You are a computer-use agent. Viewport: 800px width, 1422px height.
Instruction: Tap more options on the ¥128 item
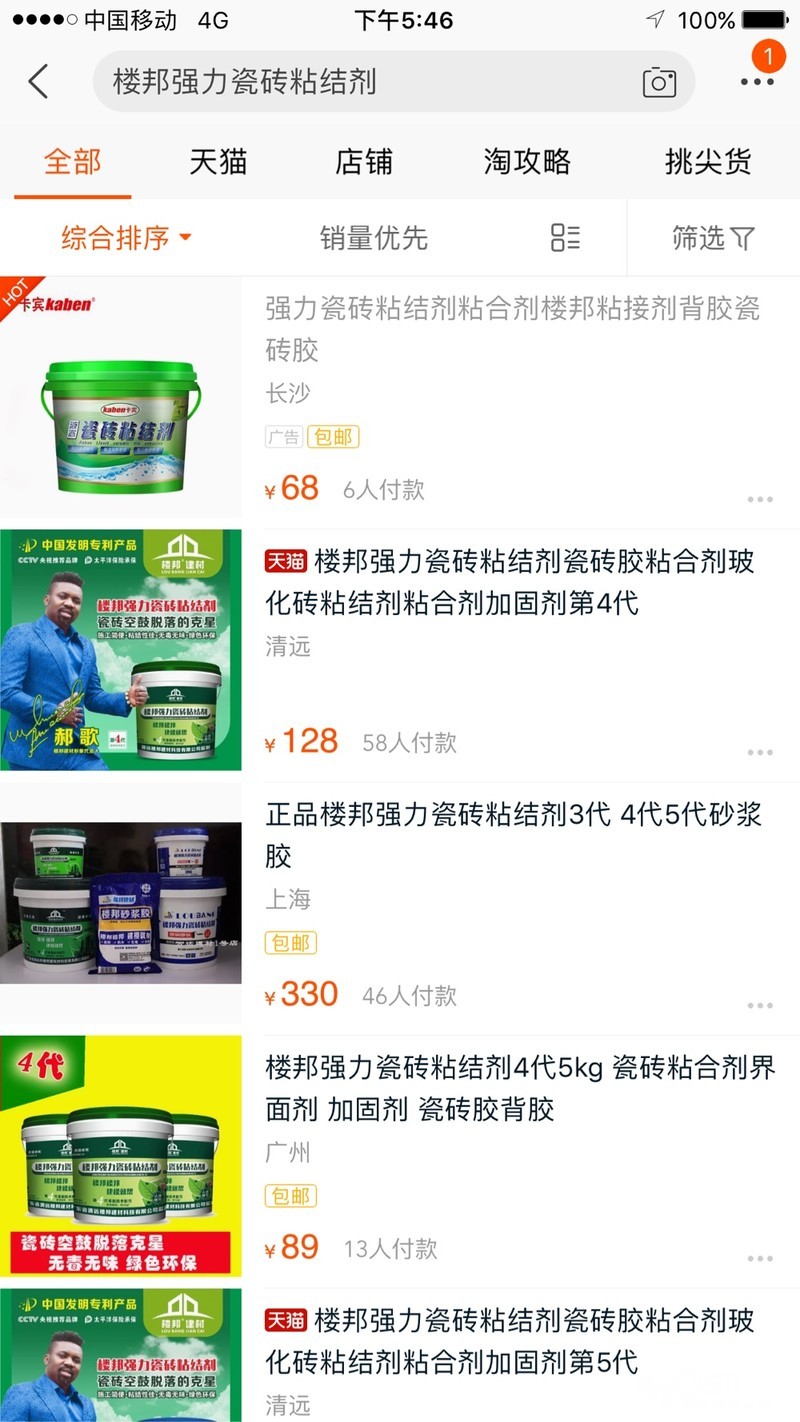click(x=760, y=752)
